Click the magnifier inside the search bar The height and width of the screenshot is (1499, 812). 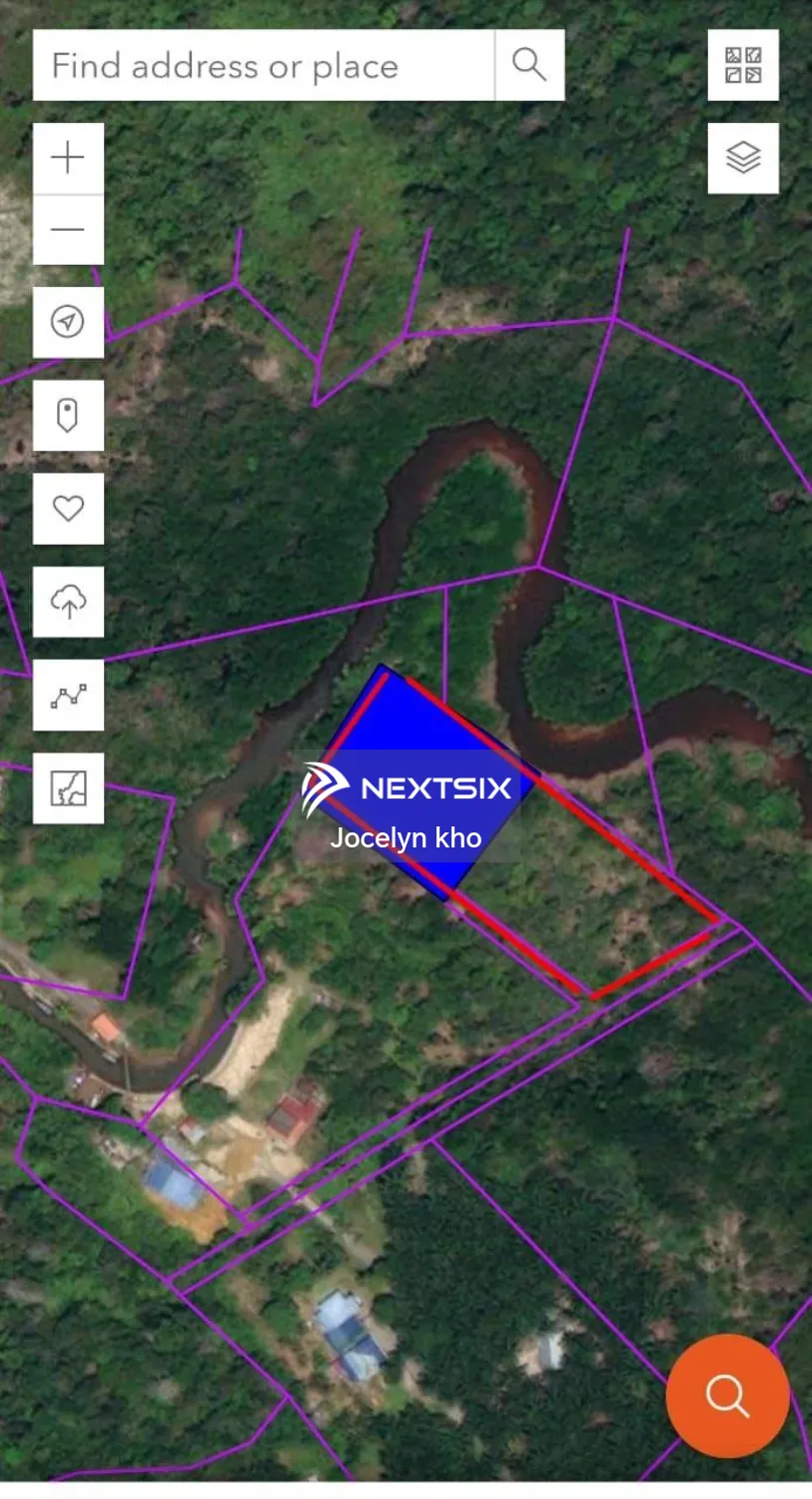click(529, 65)
